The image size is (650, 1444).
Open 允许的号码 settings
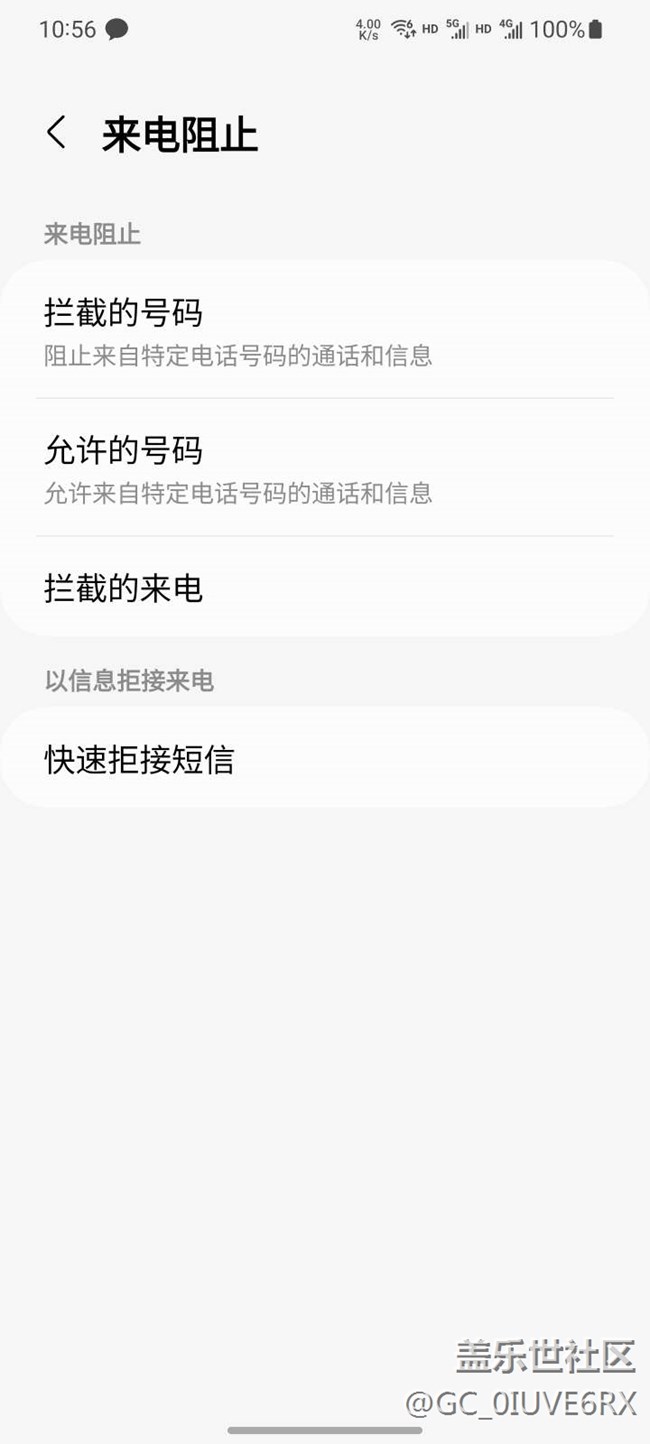coord(324,467)
